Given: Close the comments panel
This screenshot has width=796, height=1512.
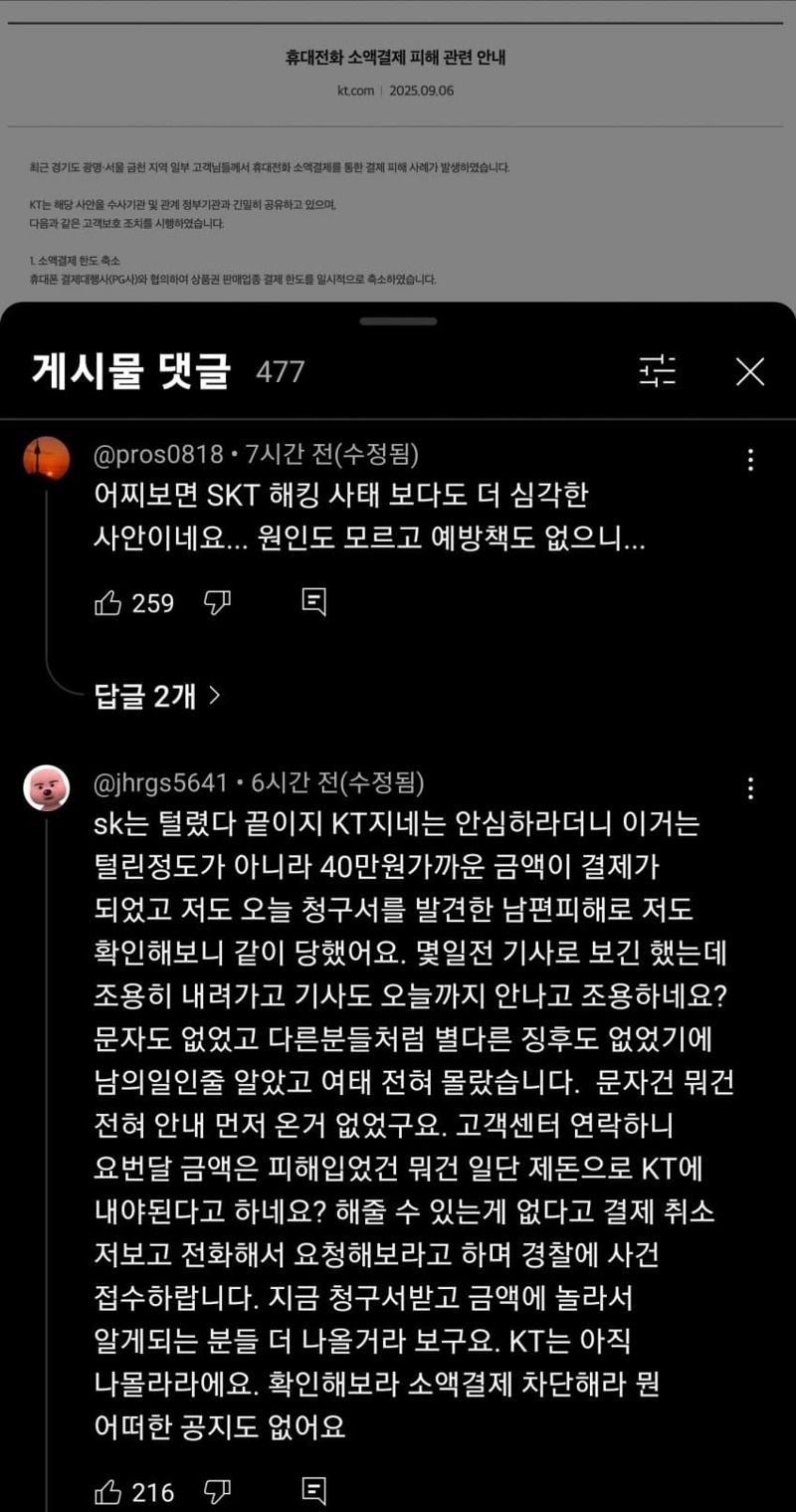Looking at the screenshot, I should (x=749, y=371).
